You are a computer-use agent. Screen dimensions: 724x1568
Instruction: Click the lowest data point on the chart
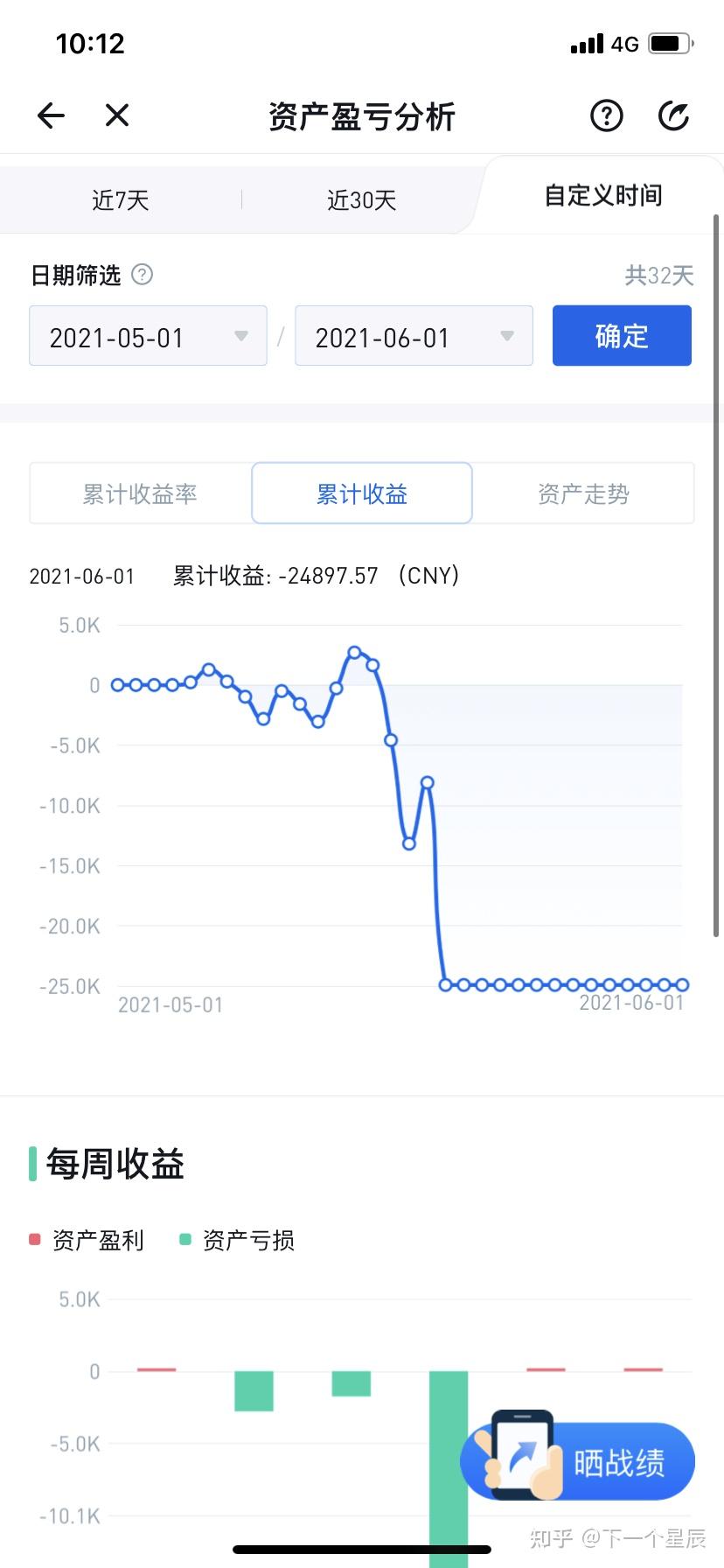coord(445,984)
